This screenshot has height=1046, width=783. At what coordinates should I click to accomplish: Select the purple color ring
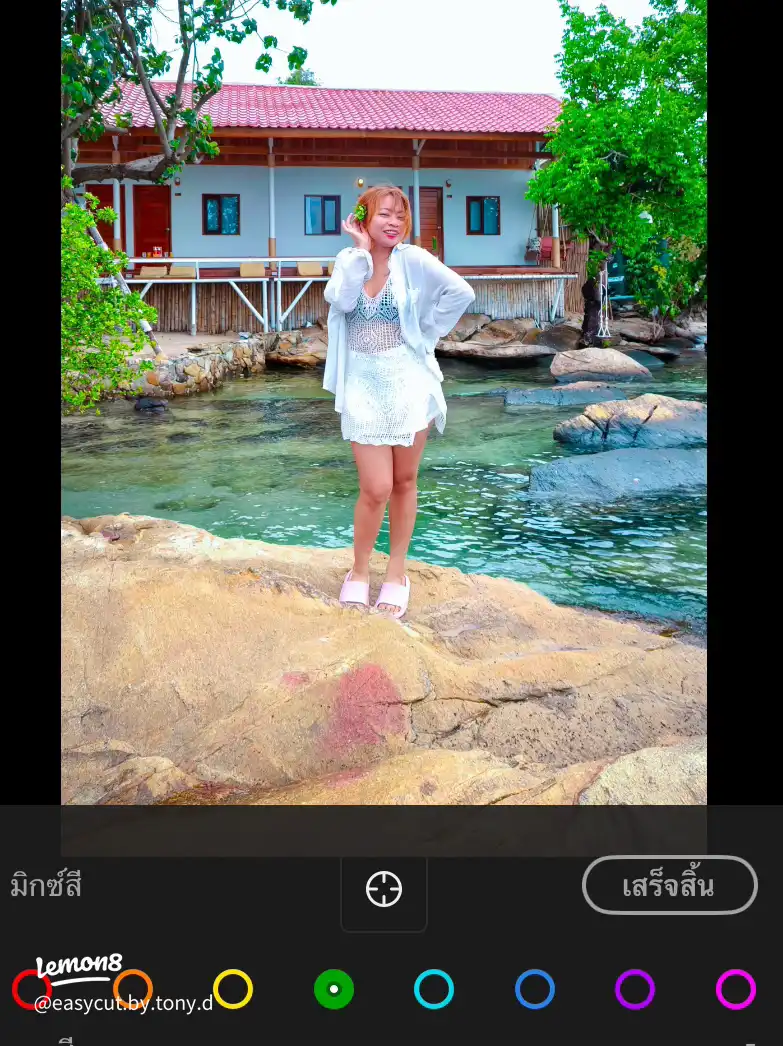click(x=636, y=989)
